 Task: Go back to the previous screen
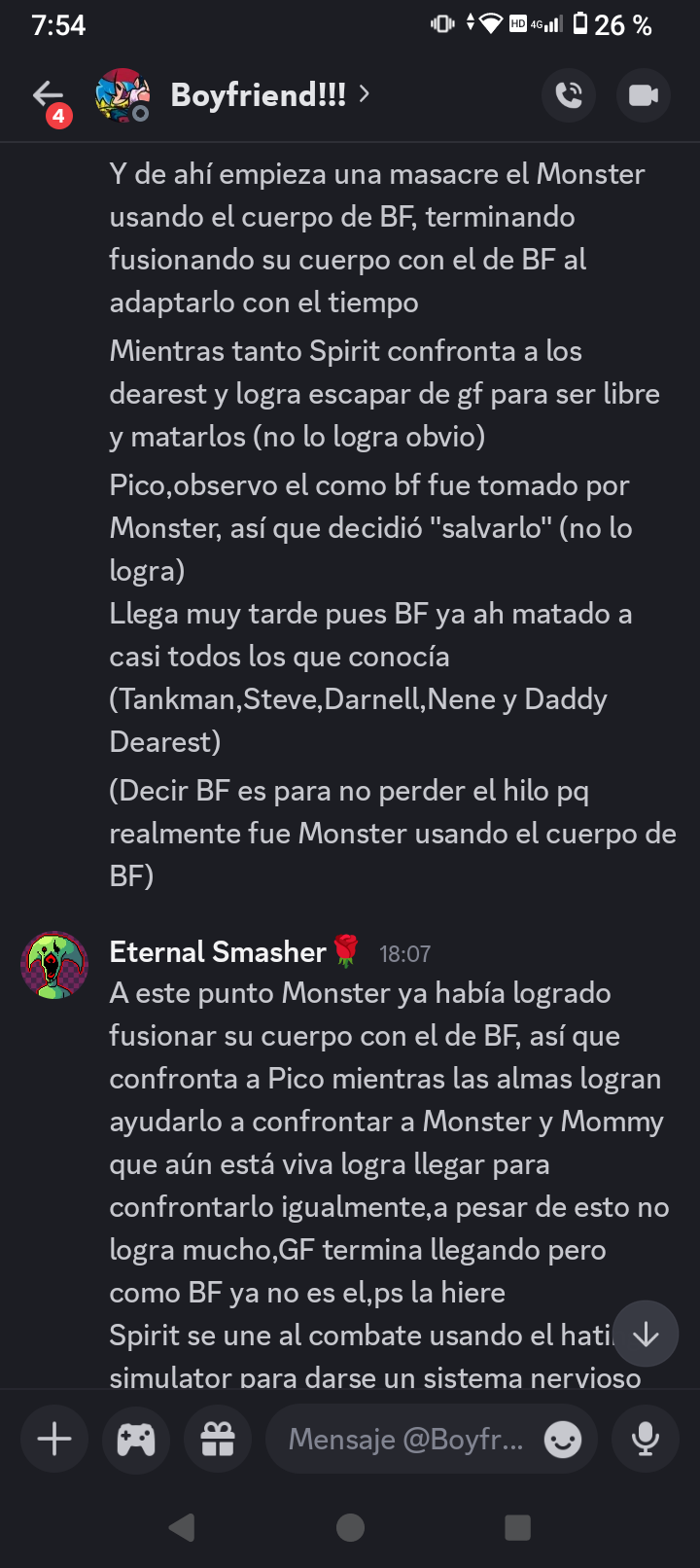tap(48, 94)
